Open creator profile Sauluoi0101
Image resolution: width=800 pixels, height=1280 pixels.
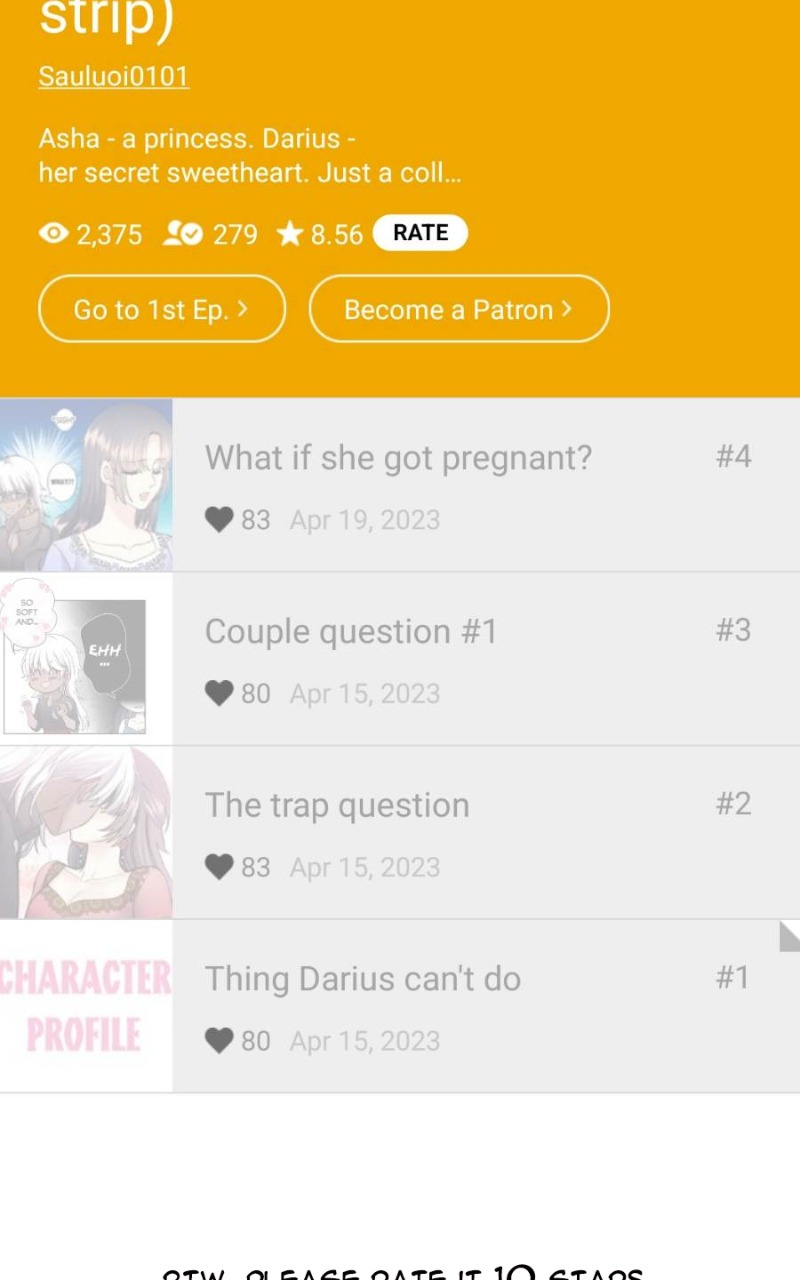[x=113, y=77]
